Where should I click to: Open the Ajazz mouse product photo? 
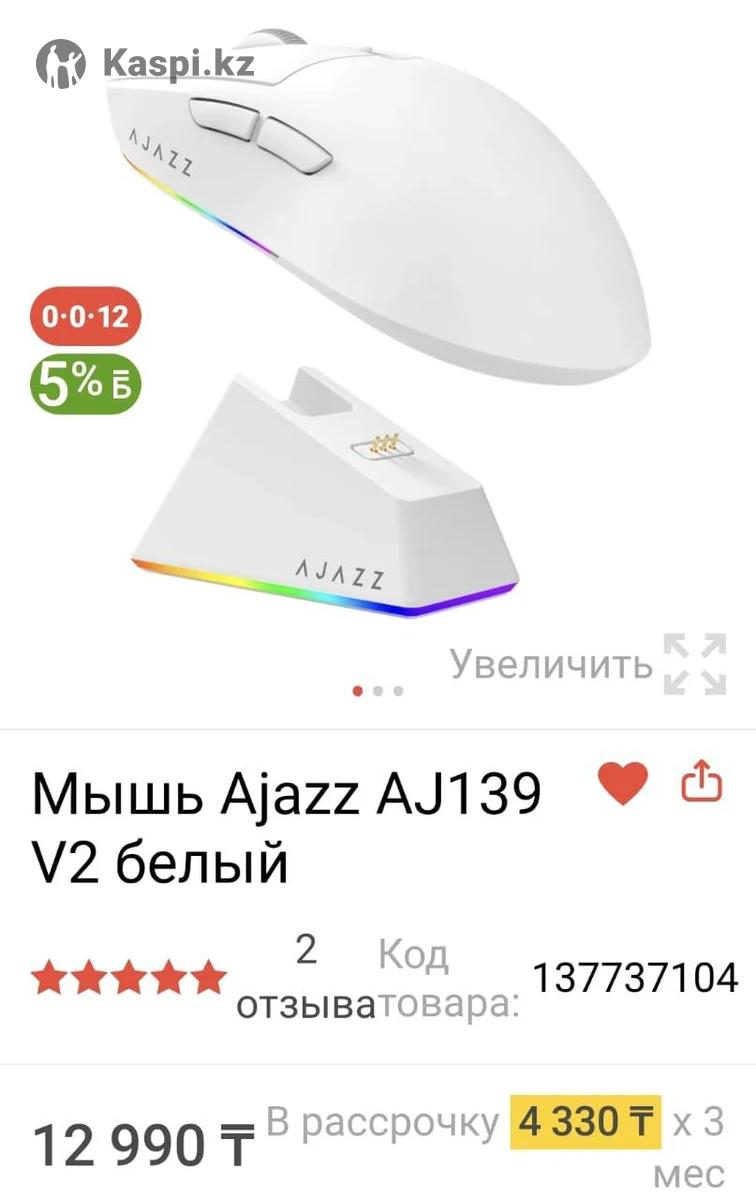tap(380, 330)
